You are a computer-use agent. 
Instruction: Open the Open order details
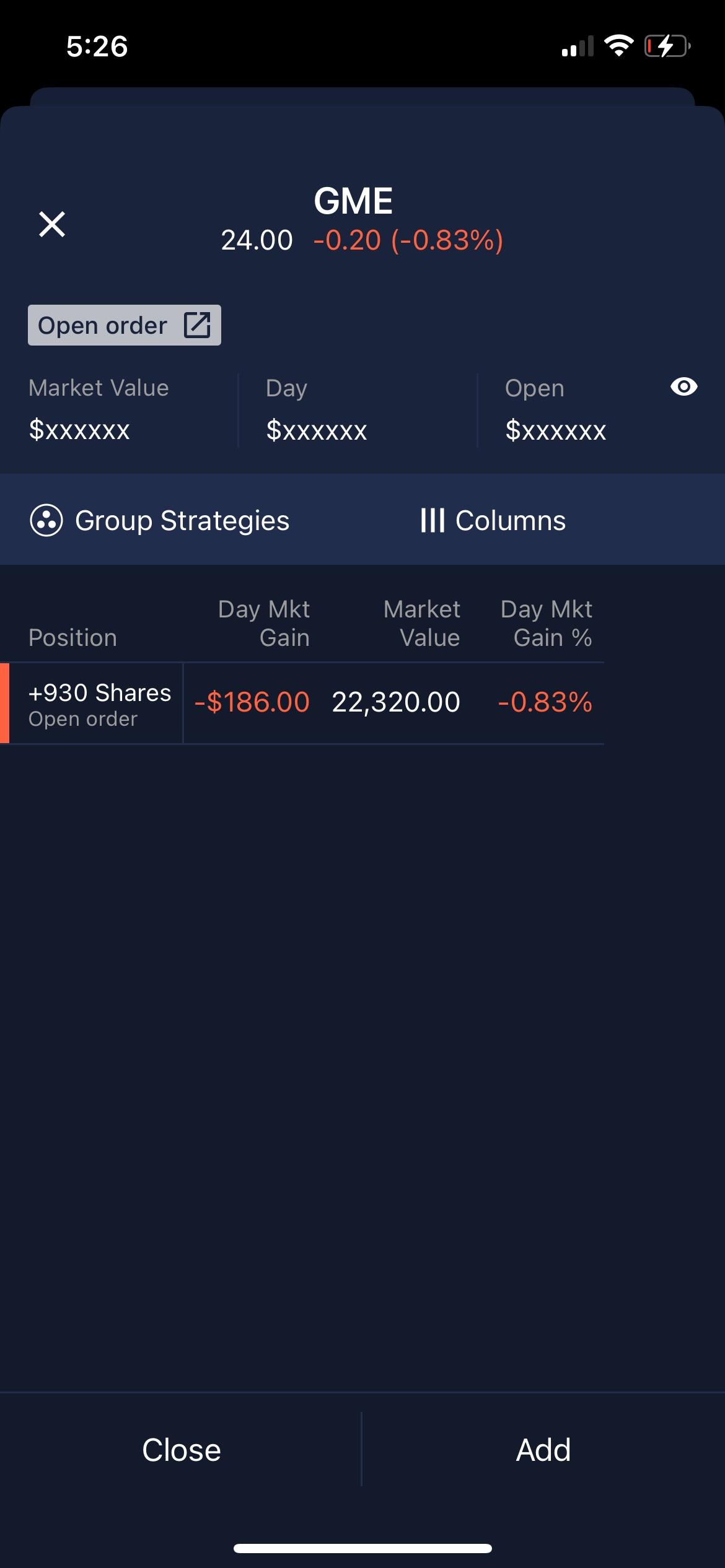tap(124, 325)
